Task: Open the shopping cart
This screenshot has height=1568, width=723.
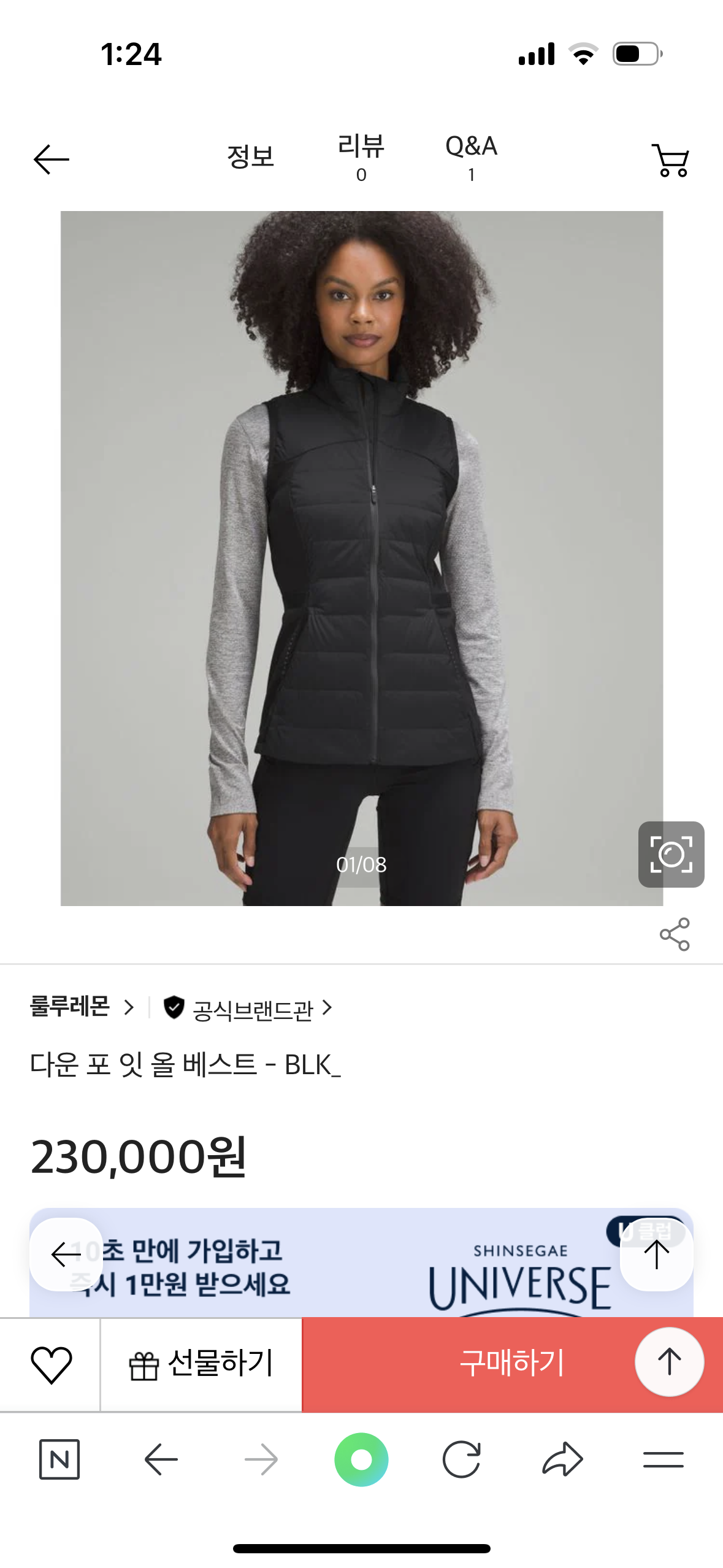Action: [671, 160]
